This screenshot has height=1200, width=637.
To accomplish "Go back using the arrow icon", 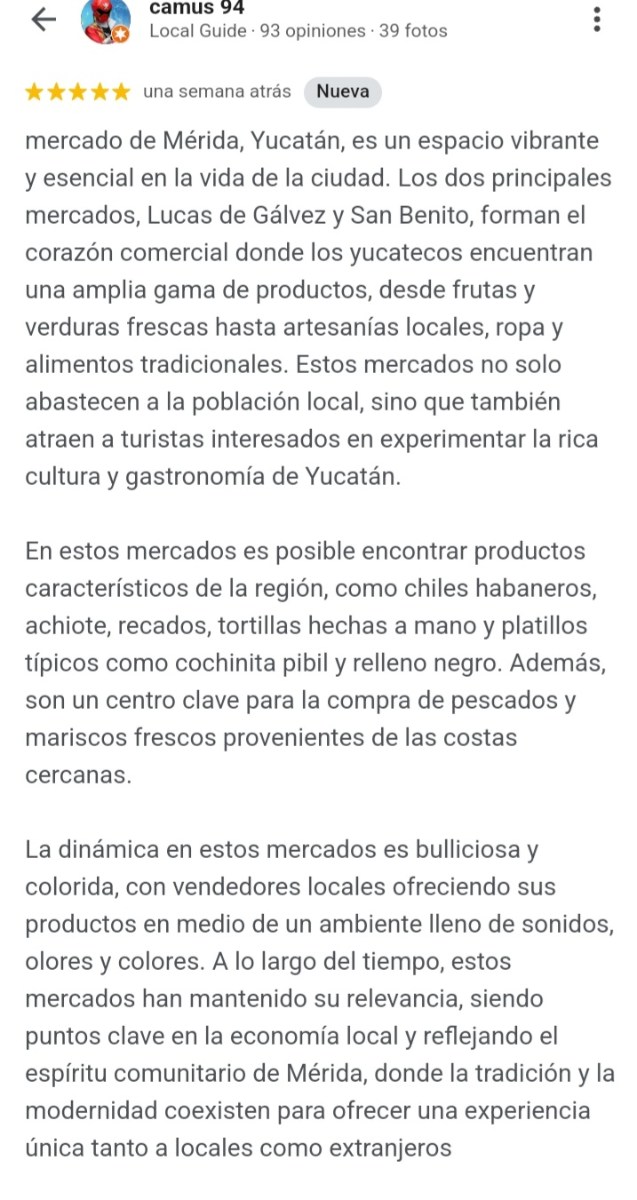I will (x=44, y=19).
